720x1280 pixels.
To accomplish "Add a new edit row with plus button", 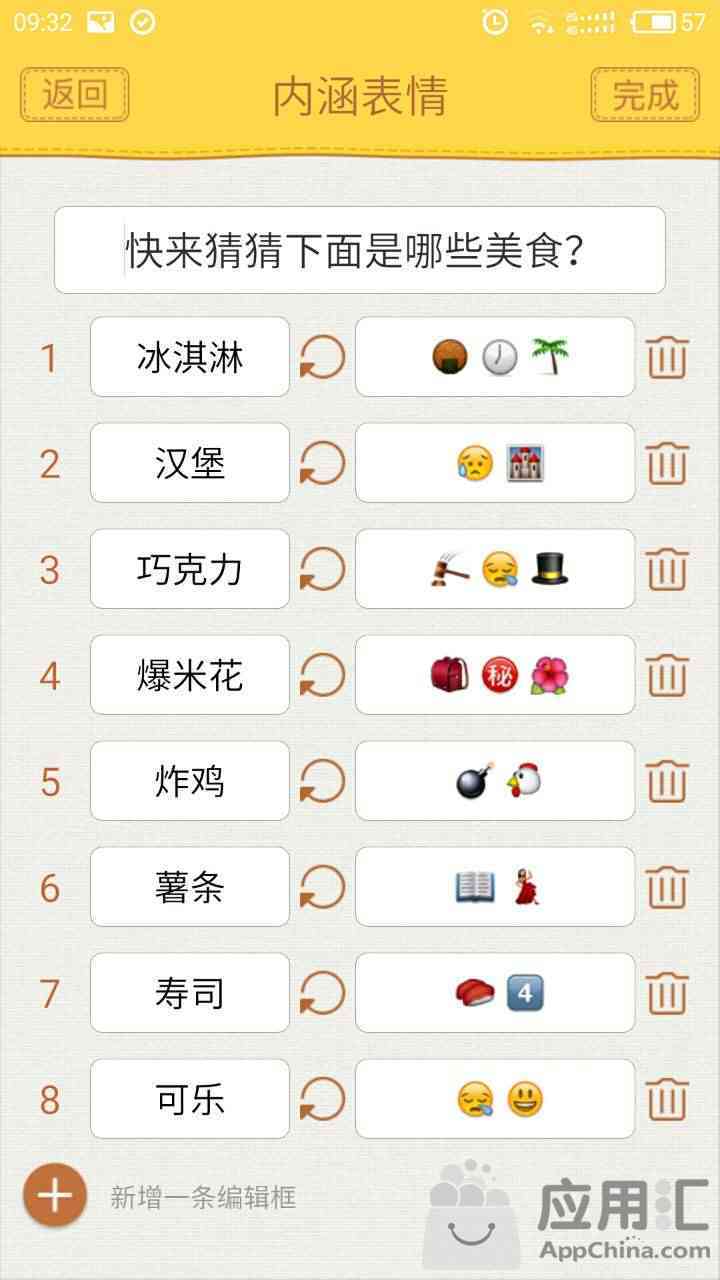I will [x=55, y=1195].
